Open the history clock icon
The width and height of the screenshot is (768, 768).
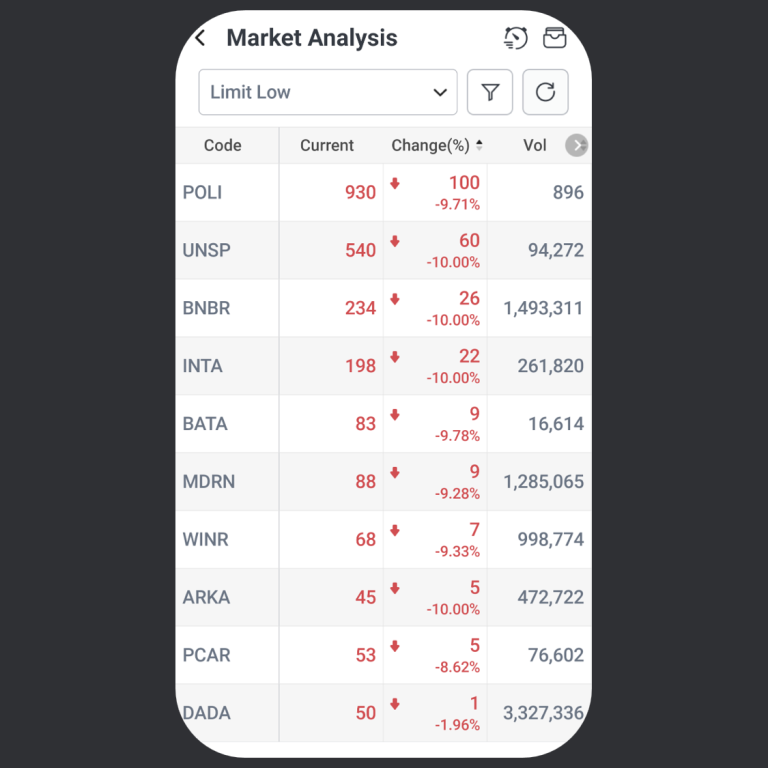[x=515, y=38]
